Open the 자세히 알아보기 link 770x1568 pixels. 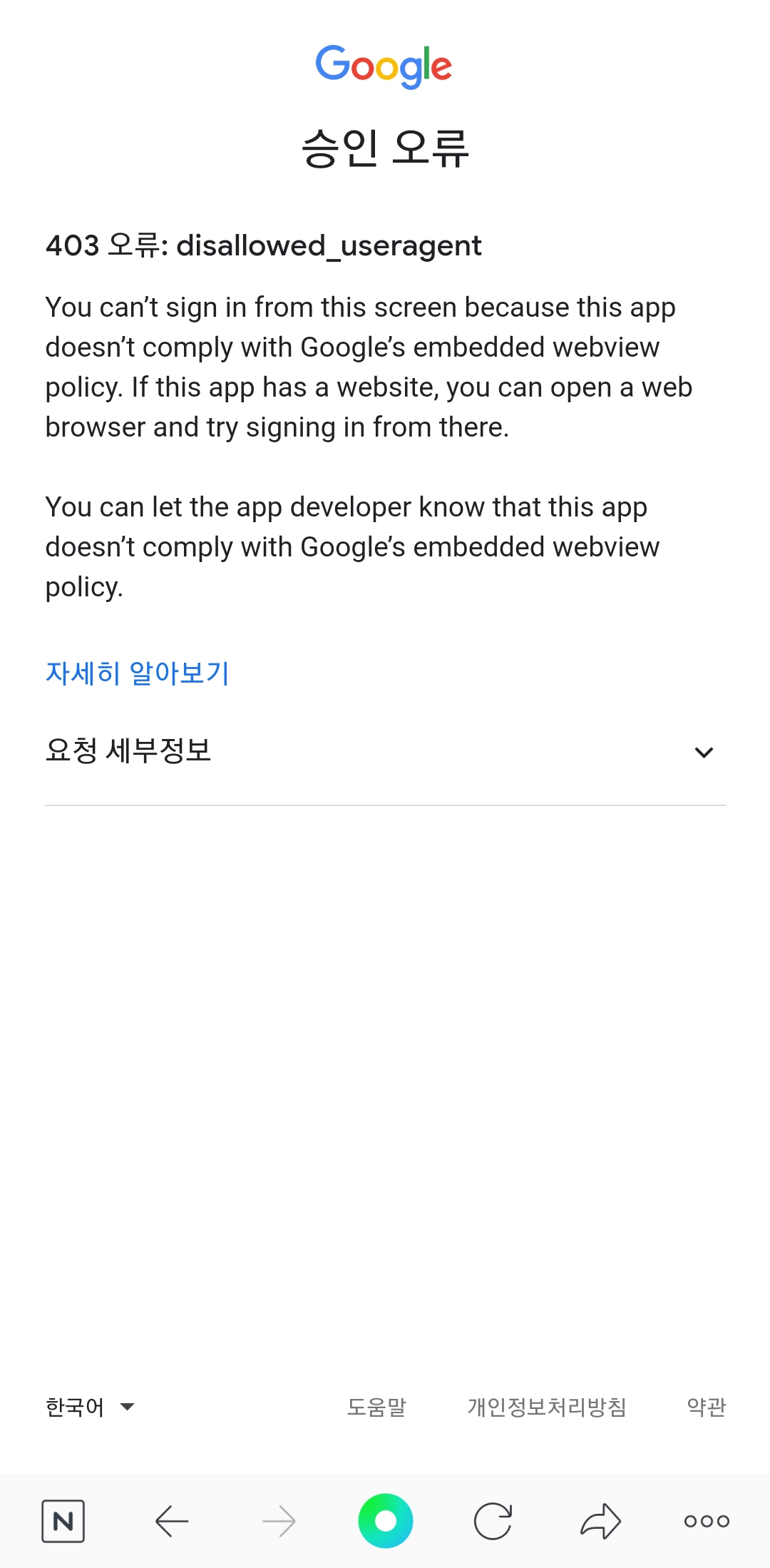(137, 673)
